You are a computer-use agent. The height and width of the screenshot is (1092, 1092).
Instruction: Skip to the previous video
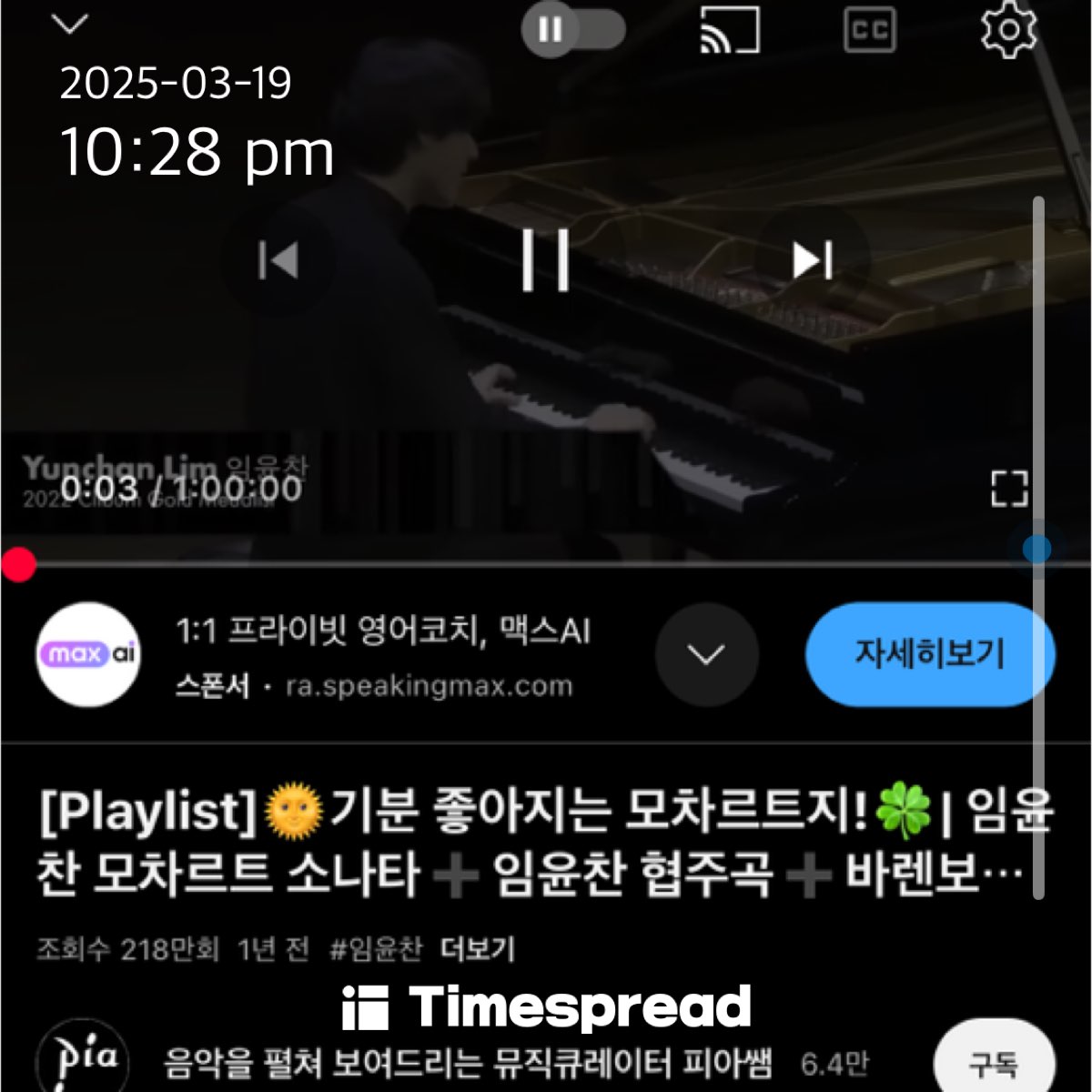point(278,261)
